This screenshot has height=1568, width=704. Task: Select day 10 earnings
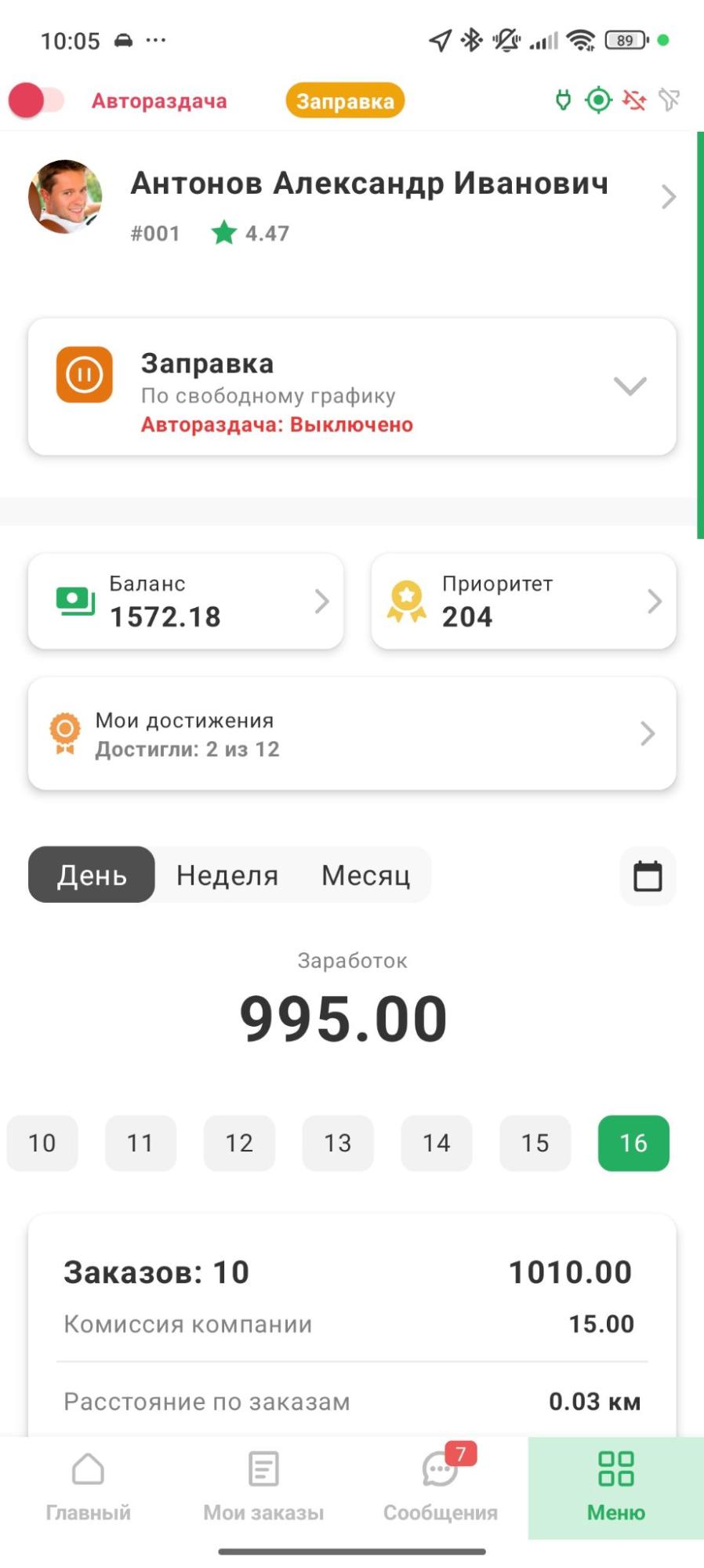pyautogui.click(x=42, y=1143)
